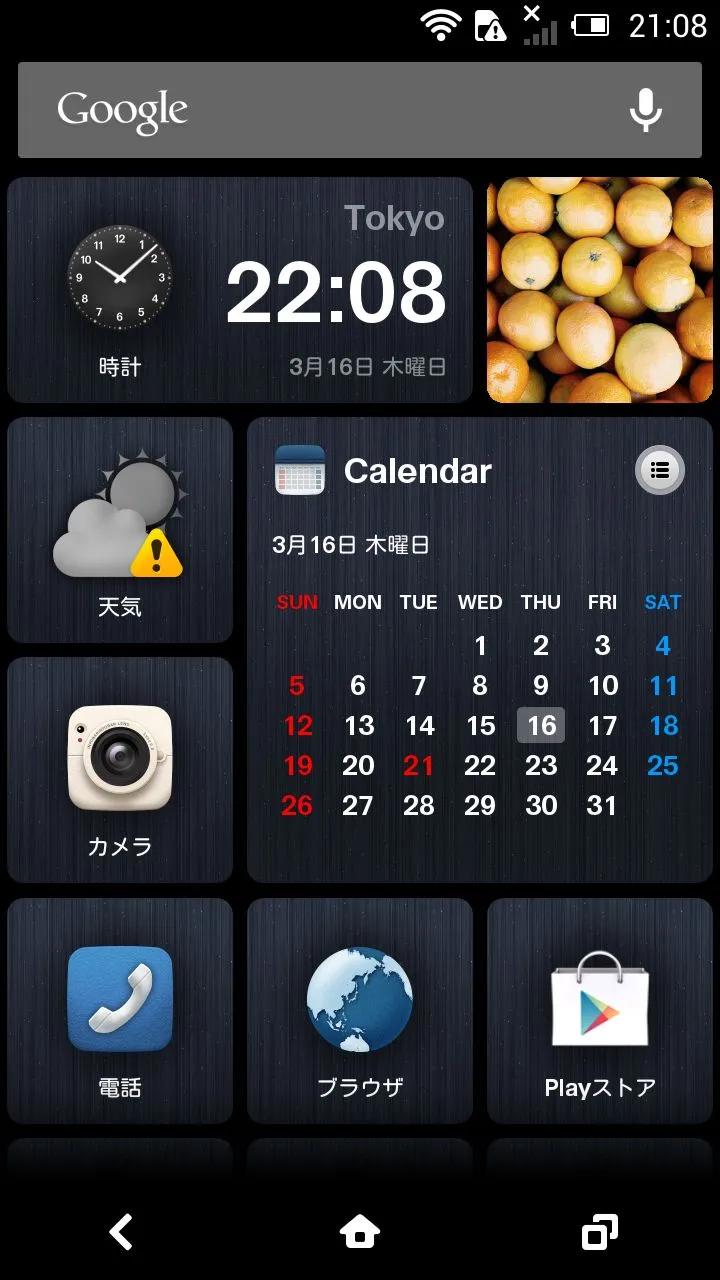Go back with the navigation bar
The width and height of the screenshot is (720, 1280).
pyautogui.click(x=121, y=1232)
